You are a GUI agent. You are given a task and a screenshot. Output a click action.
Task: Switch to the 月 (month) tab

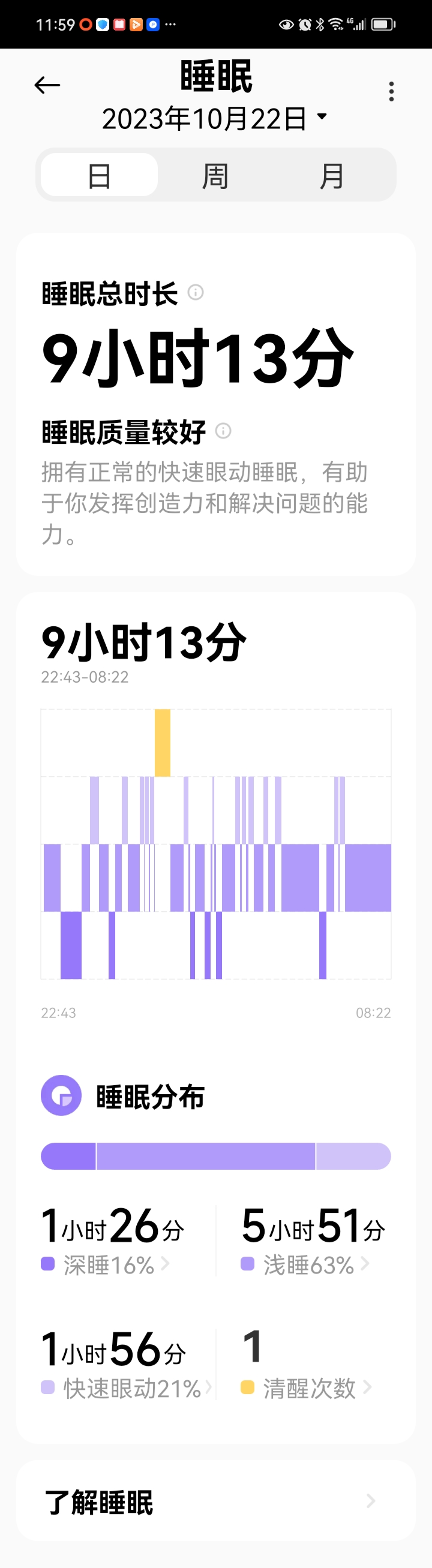[x=332, y=176]
